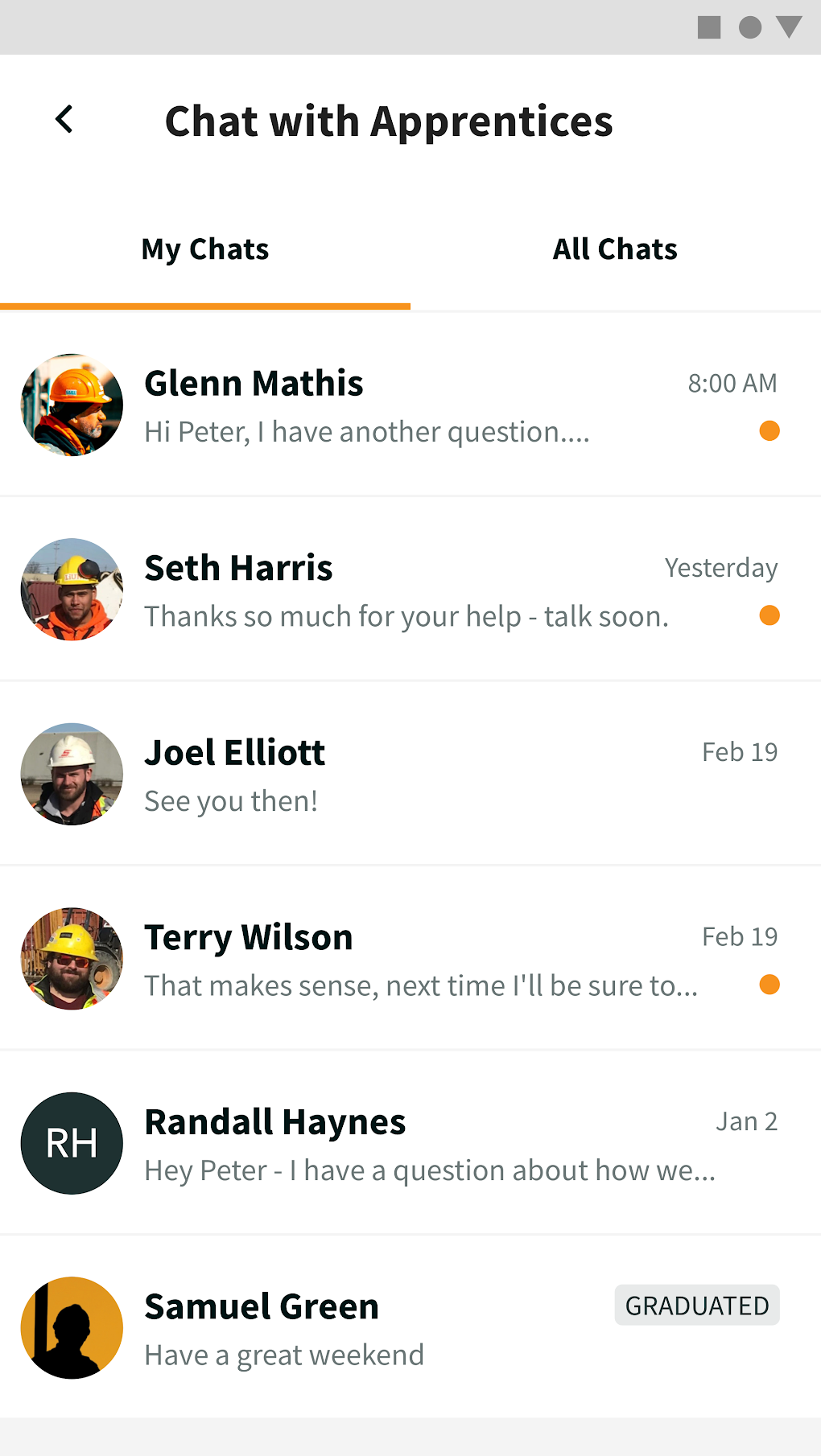Tap the unread dot on Terry Wilson's conversation

(x=770, y=984)
